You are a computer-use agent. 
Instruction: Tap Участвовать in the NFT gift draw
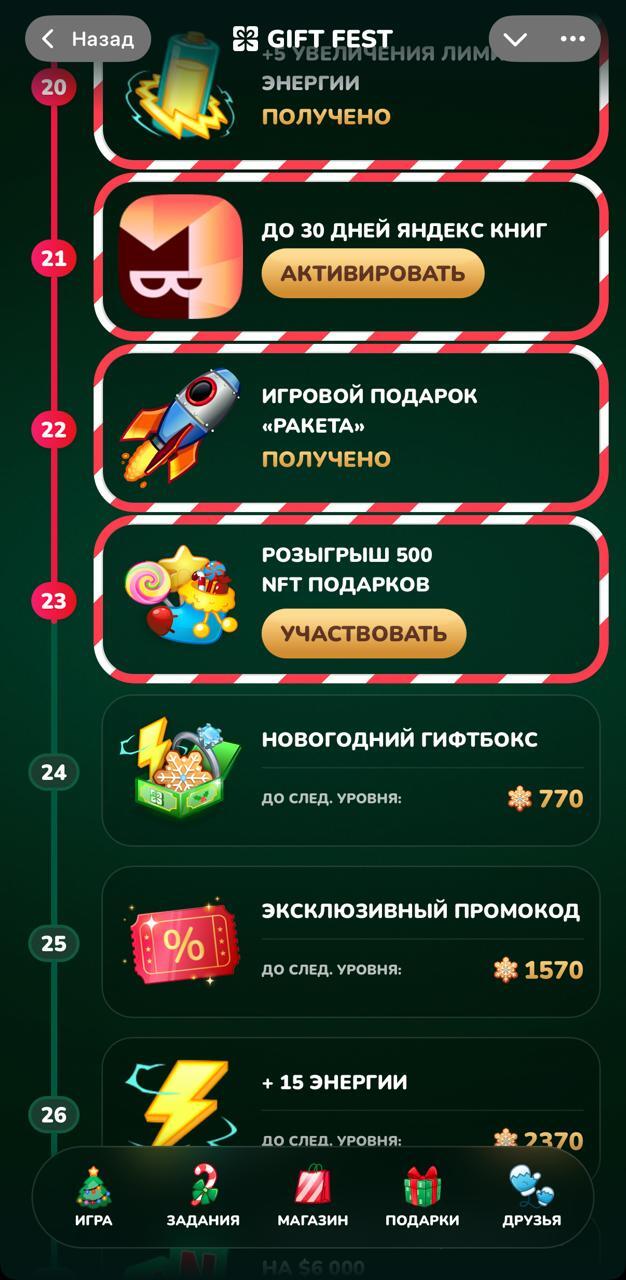pyautogui.click(x=363, y=633)
